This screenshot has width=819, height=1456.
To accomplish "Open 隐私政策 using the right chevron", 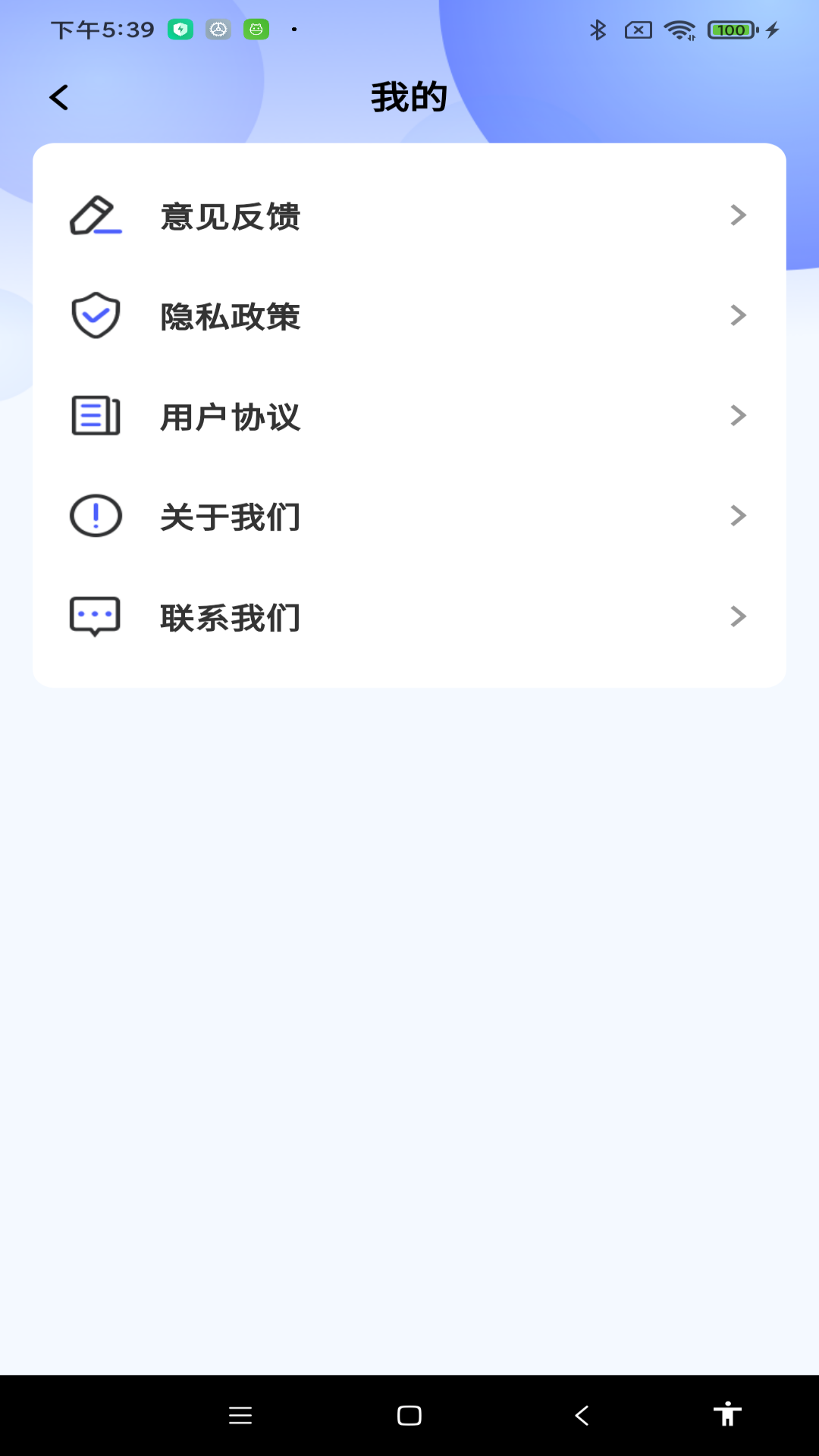I will (x=738, y=314).
